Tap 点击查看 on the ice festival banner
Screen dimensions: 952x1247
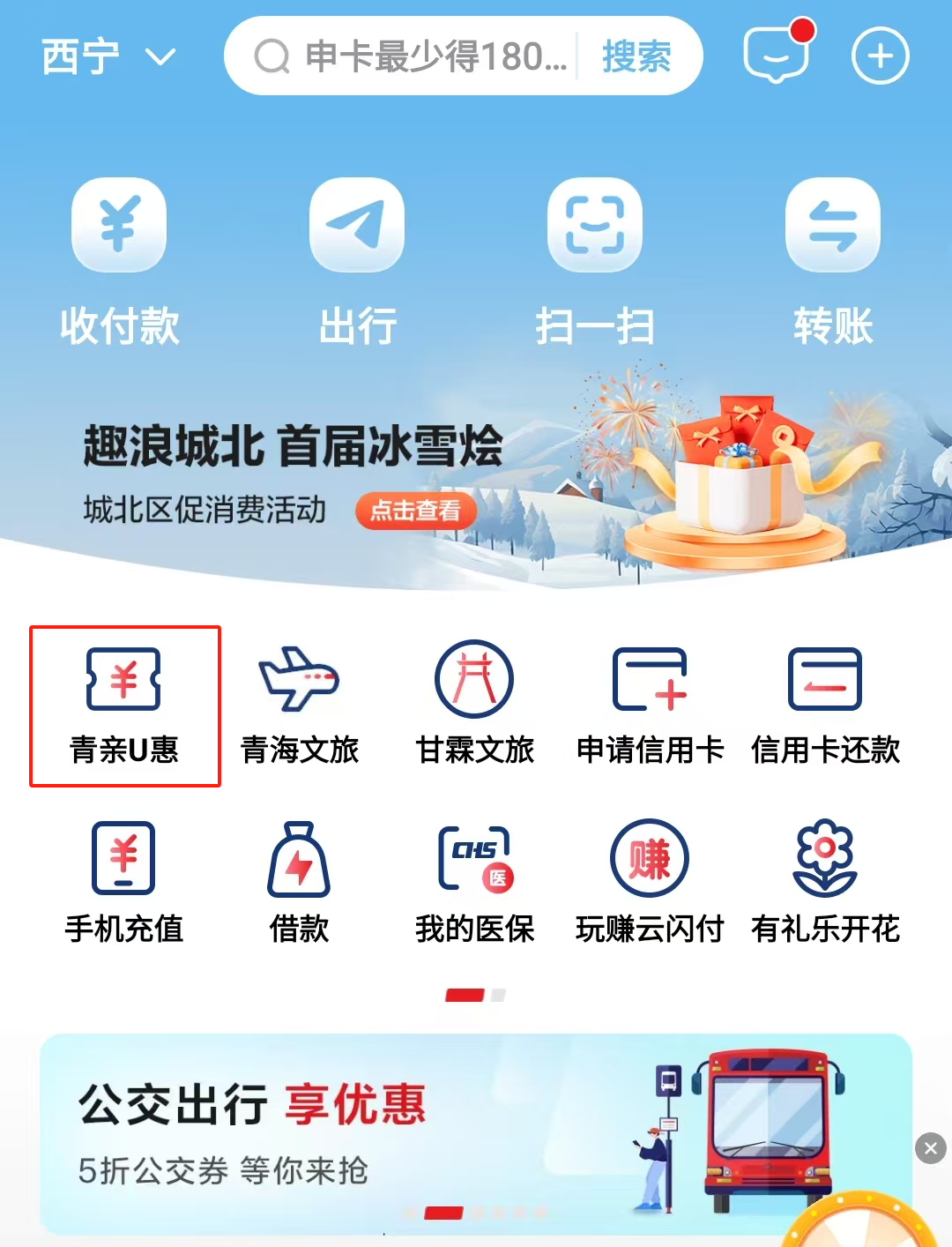coord(416,511)
